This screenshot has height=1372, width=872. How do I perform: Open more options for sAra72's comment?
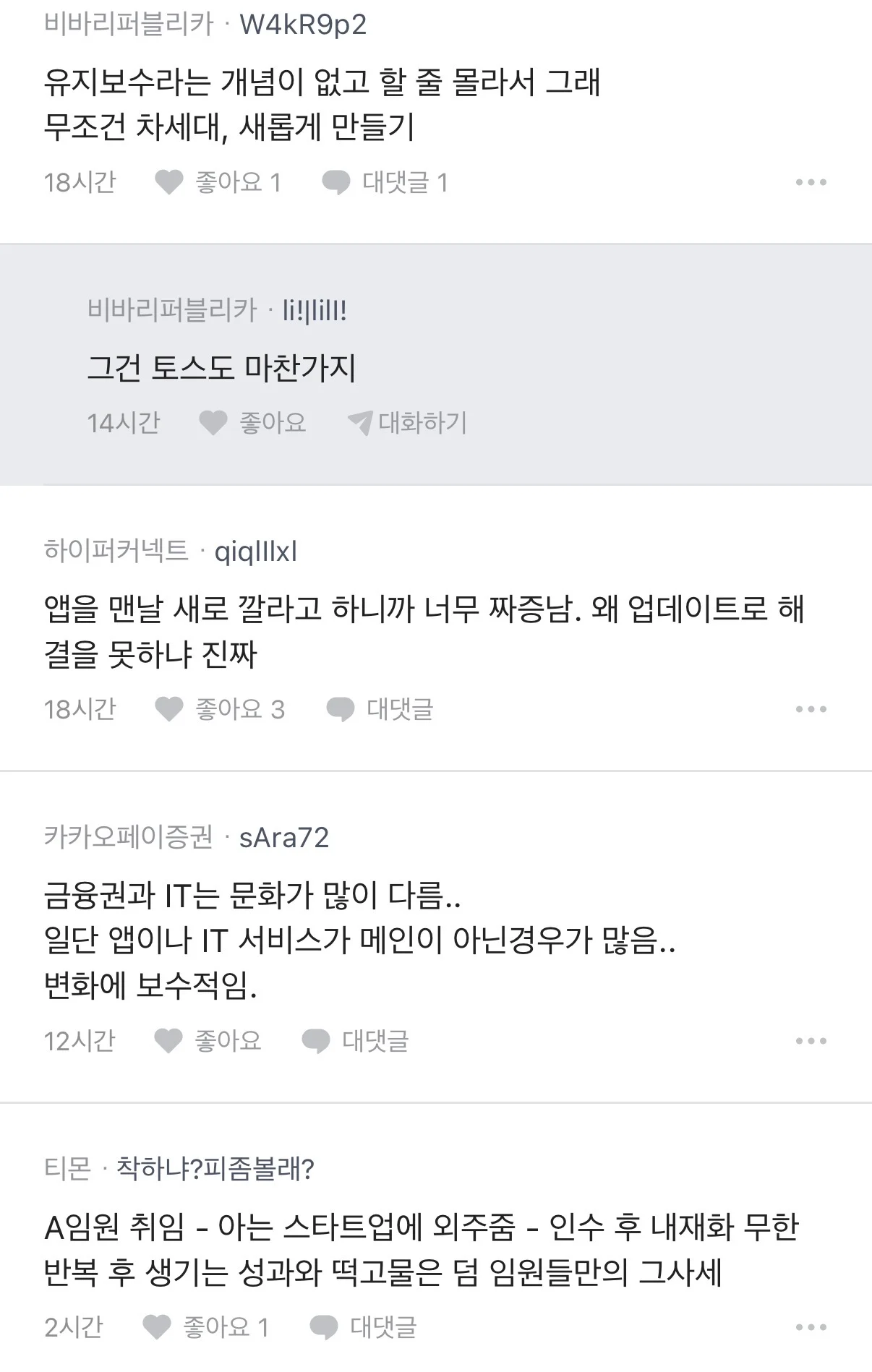pos(811,1041)
